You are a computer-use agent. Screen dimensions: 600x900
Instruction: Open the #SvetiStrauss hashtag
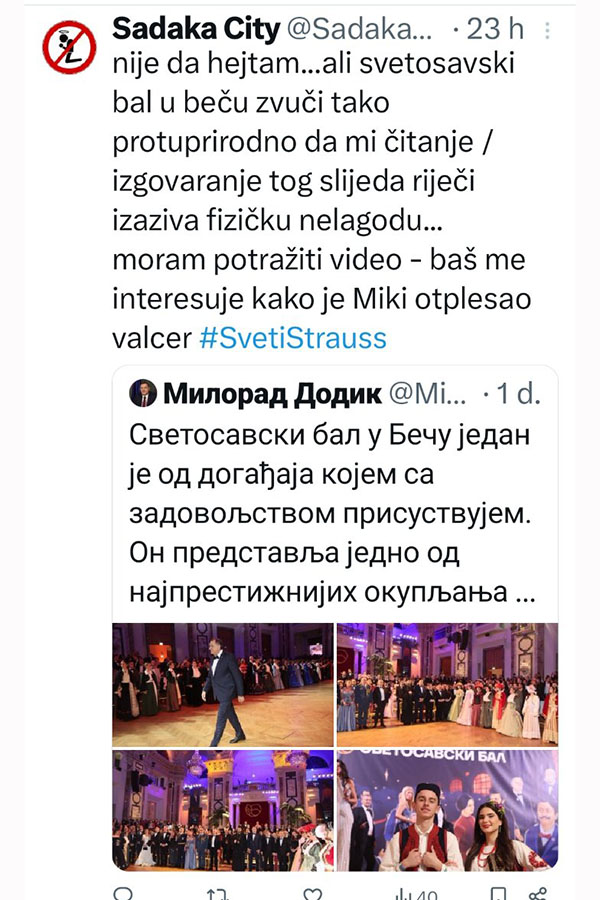pyautogui.click(x=292, y=338)
